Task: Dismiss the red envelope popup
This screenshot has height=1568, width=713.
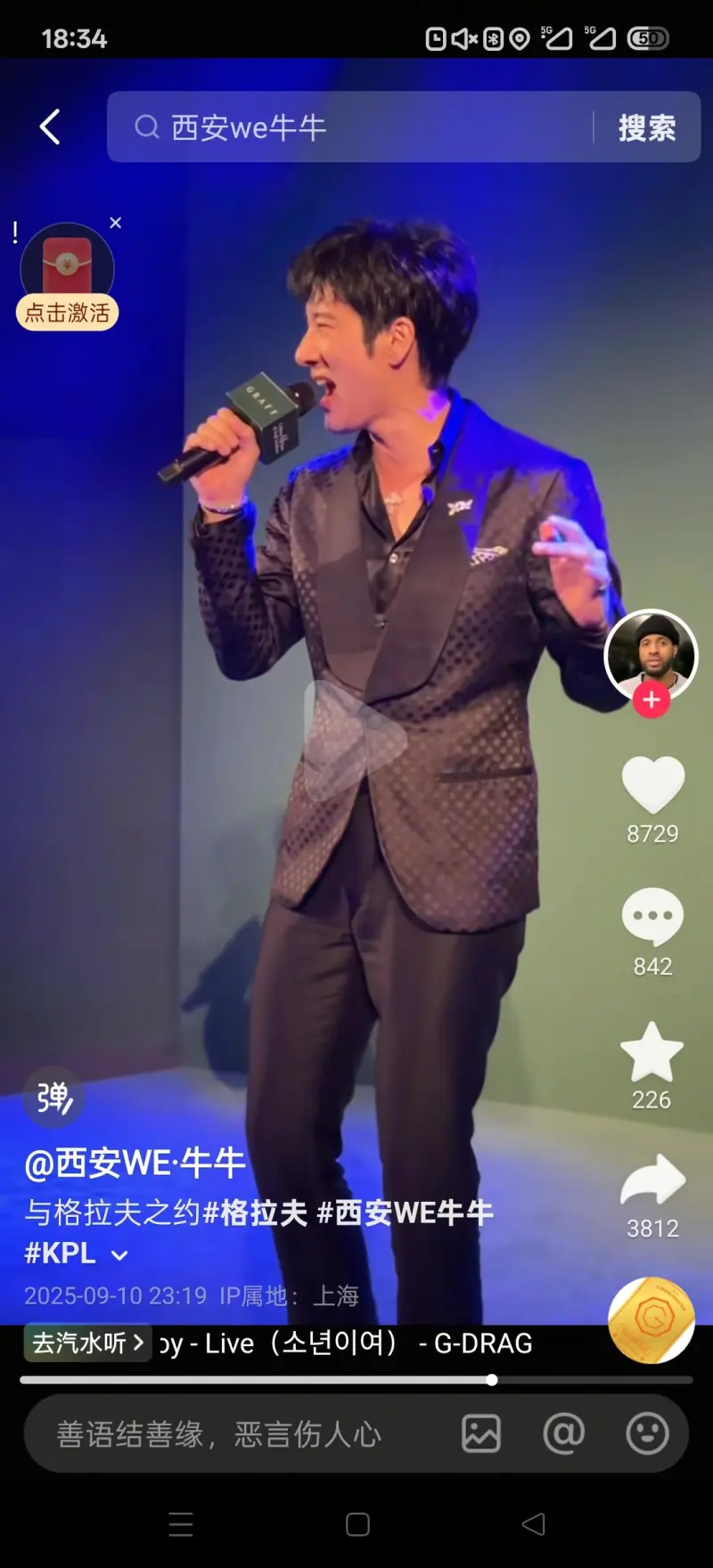Action: 115,223
